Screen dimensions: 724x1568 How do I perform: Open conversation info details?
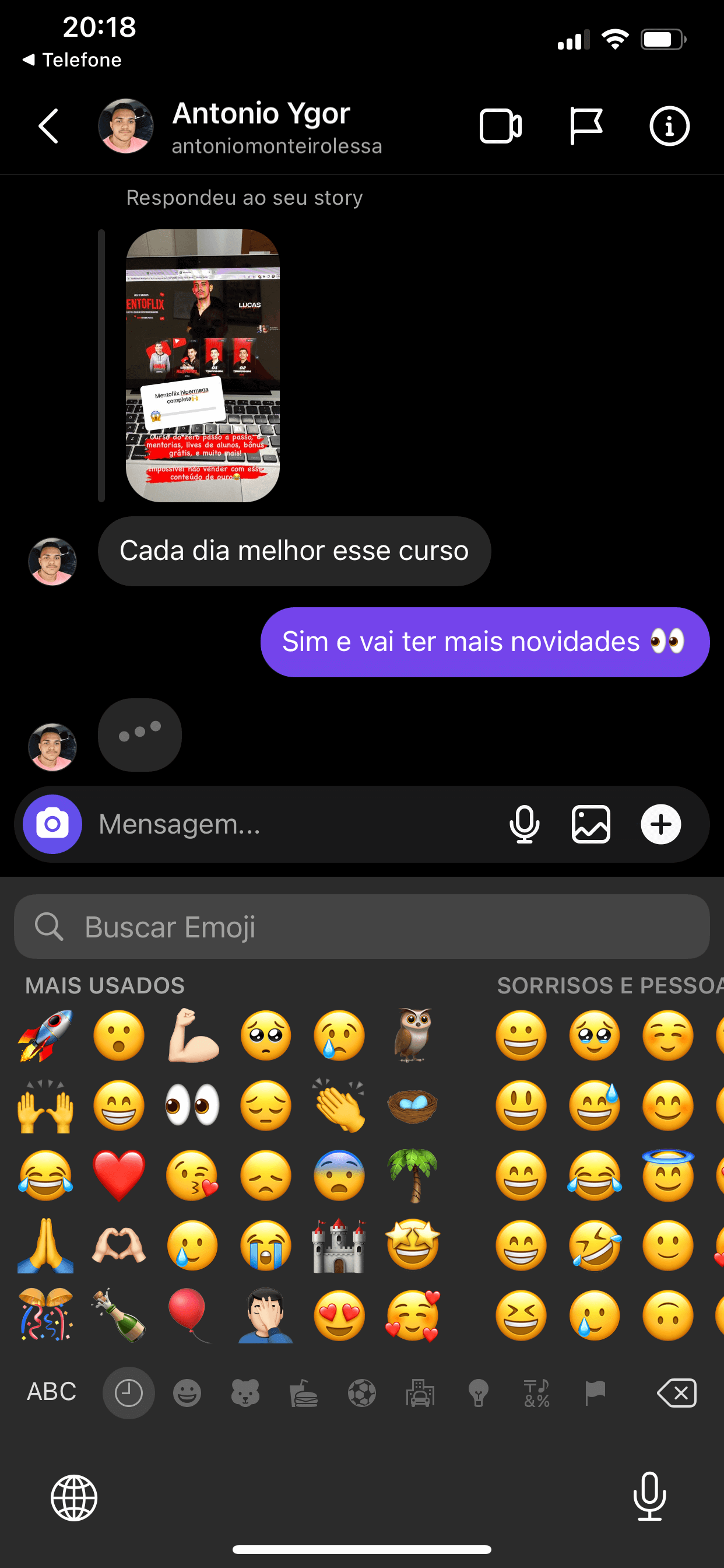pyautogui.click(x=669, y=126)
